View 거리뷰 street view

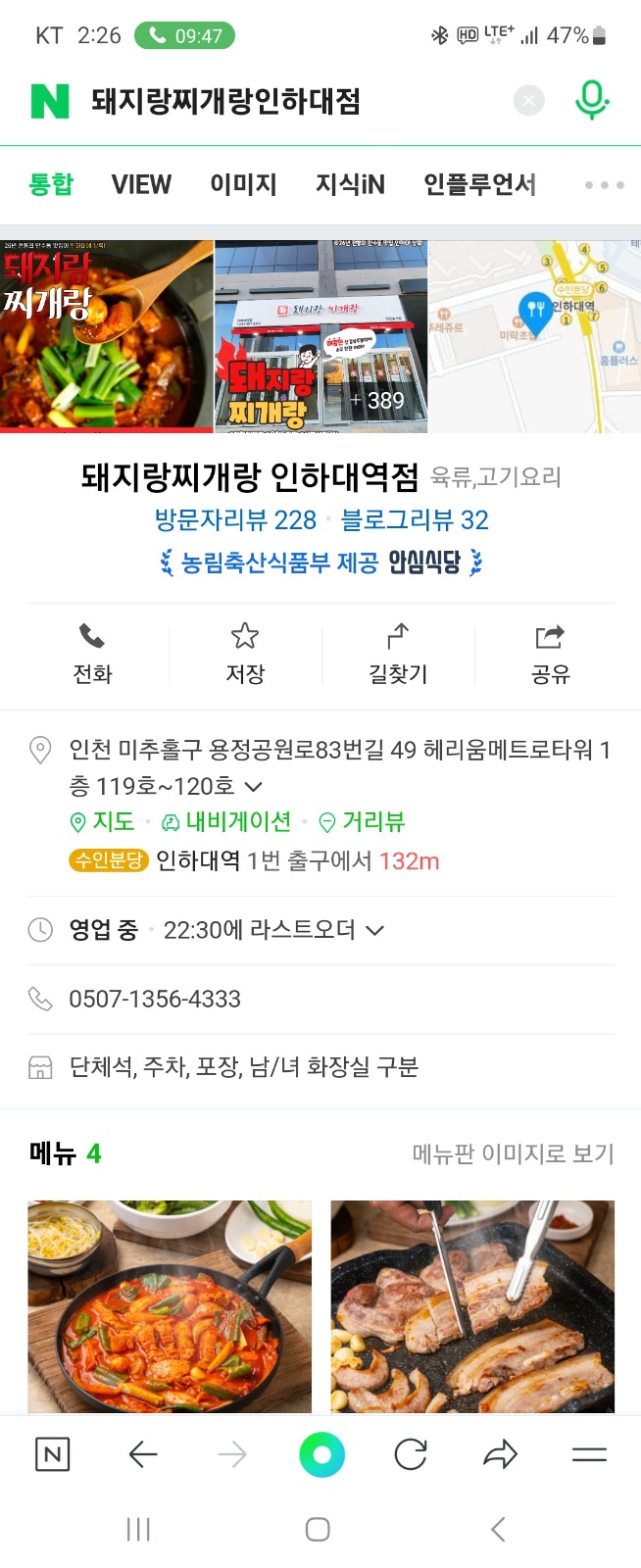(x=362, y=821)
